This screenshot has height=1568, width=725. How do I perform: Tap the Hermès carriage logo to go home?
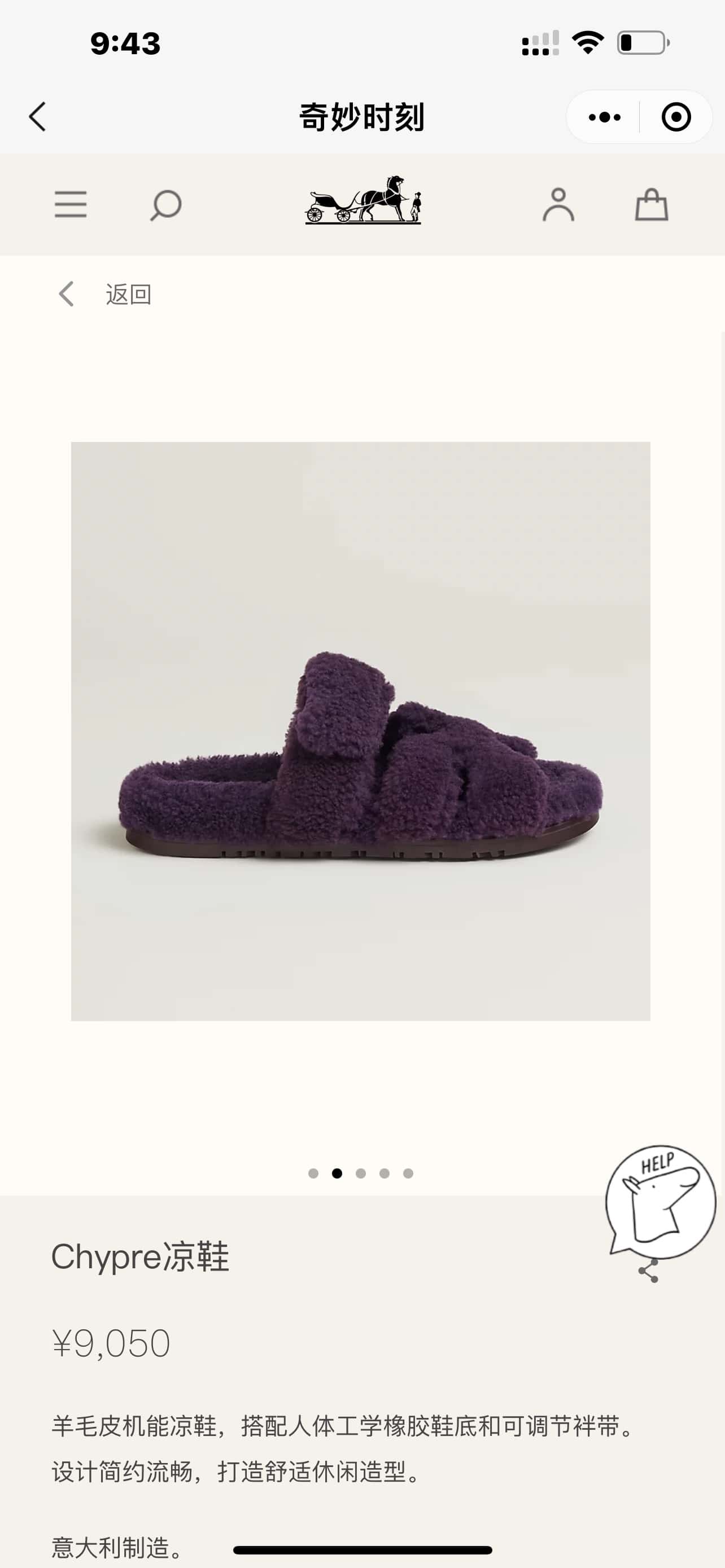tap(363, 200)
